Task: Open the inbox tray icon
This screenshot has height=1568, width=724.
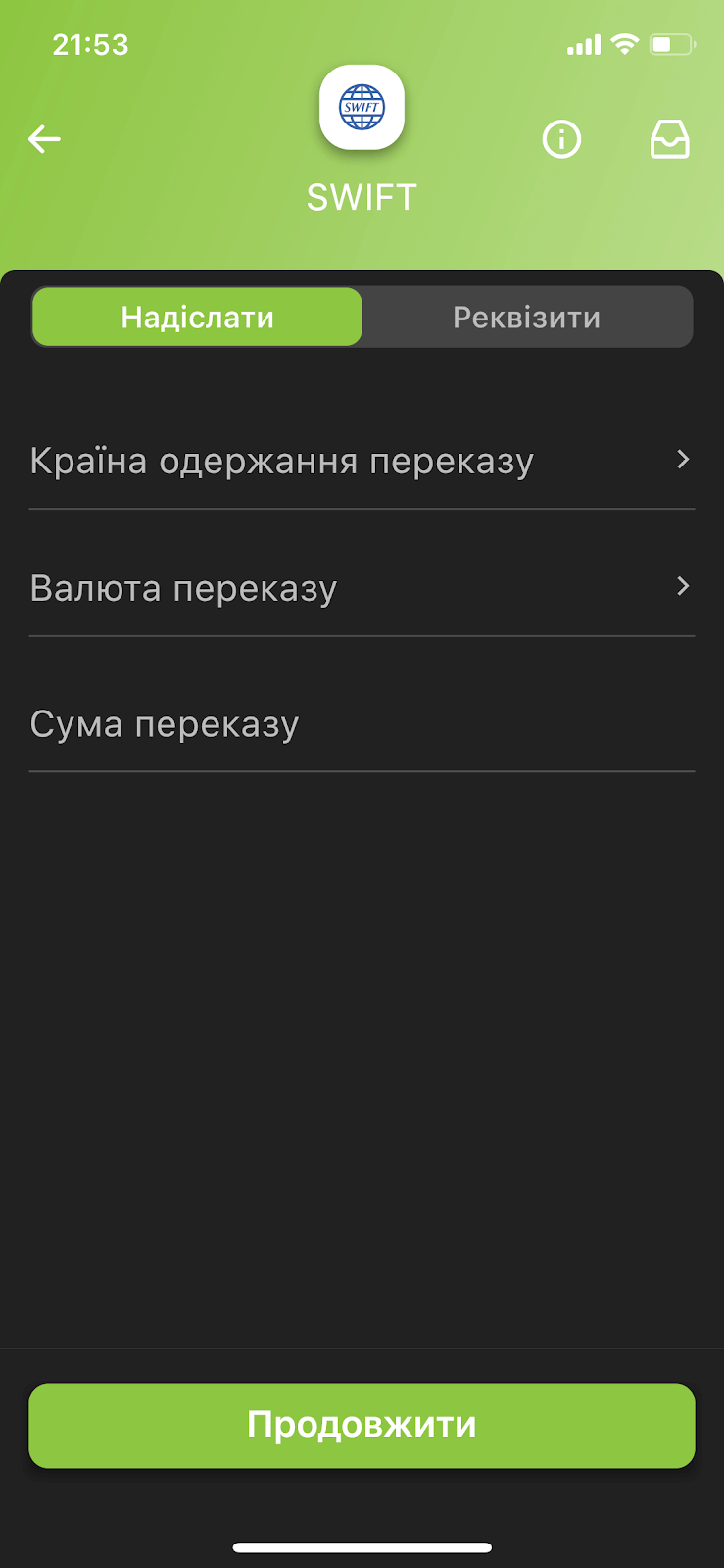Action: (670, 139)
